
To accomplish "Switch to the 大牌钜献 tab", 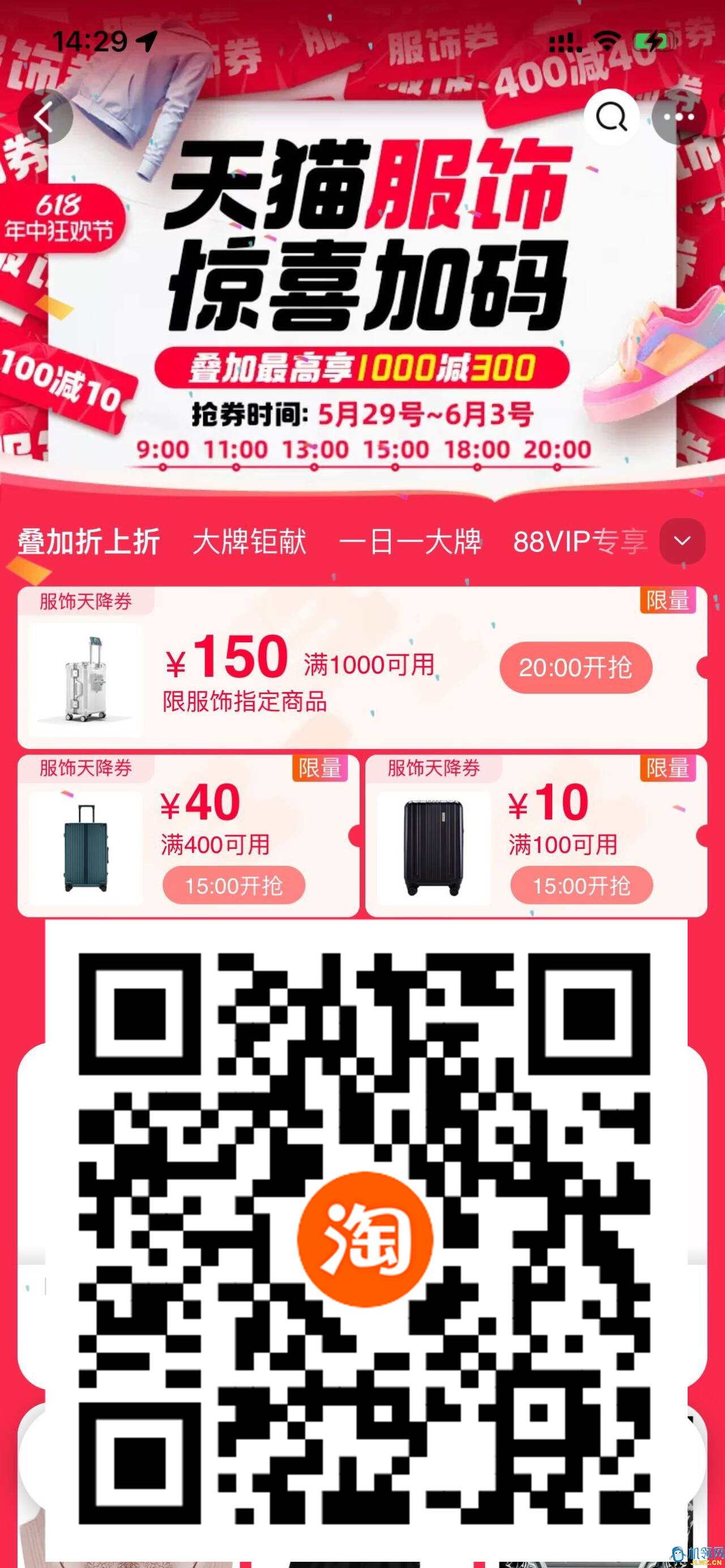I will [x=249, y=541].
